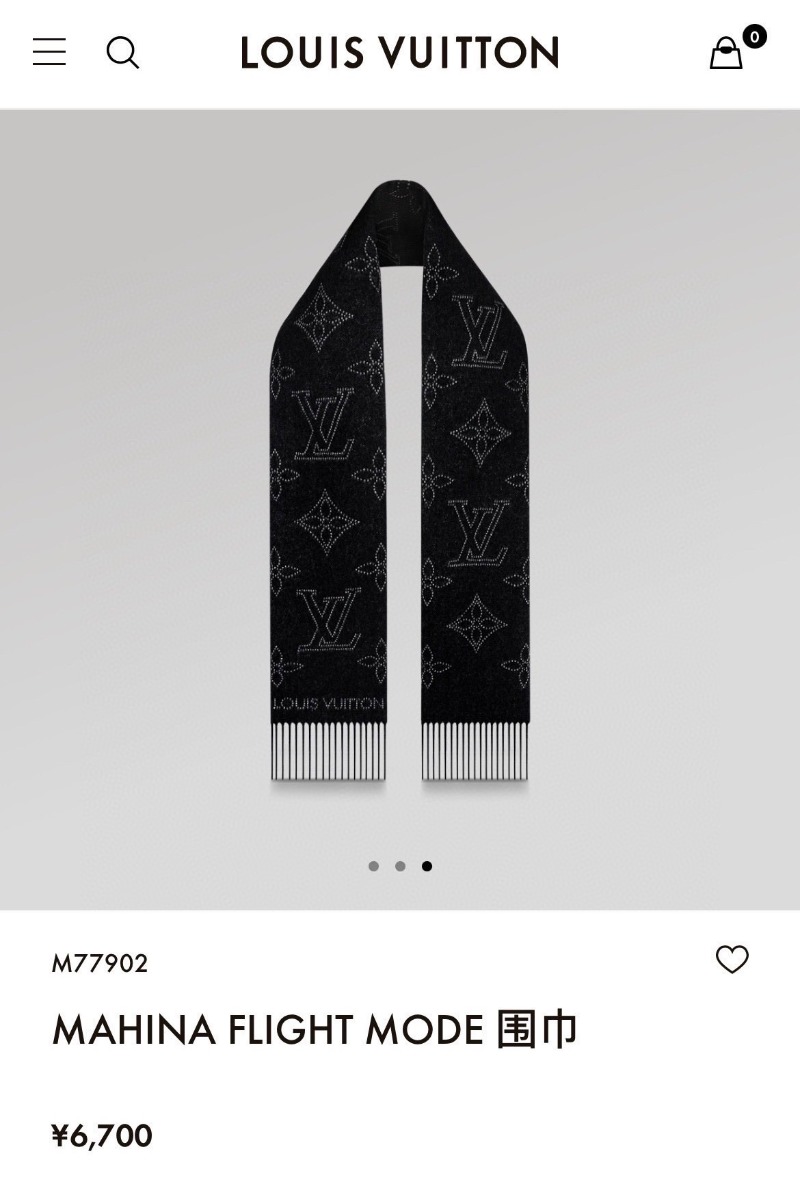Jump to the first image indicator dot
This screenshot has width=800, height=1184.
[374, 866]
